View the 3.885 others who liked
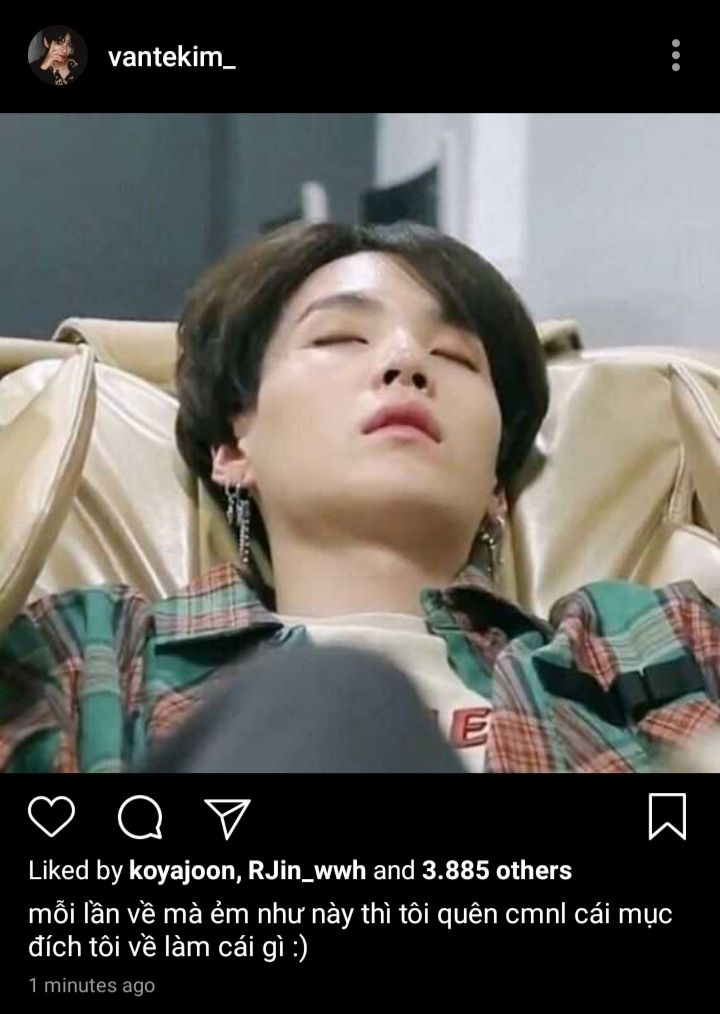Image resolution: width=720 pixels, height=1014 pixels. (497, 871)
